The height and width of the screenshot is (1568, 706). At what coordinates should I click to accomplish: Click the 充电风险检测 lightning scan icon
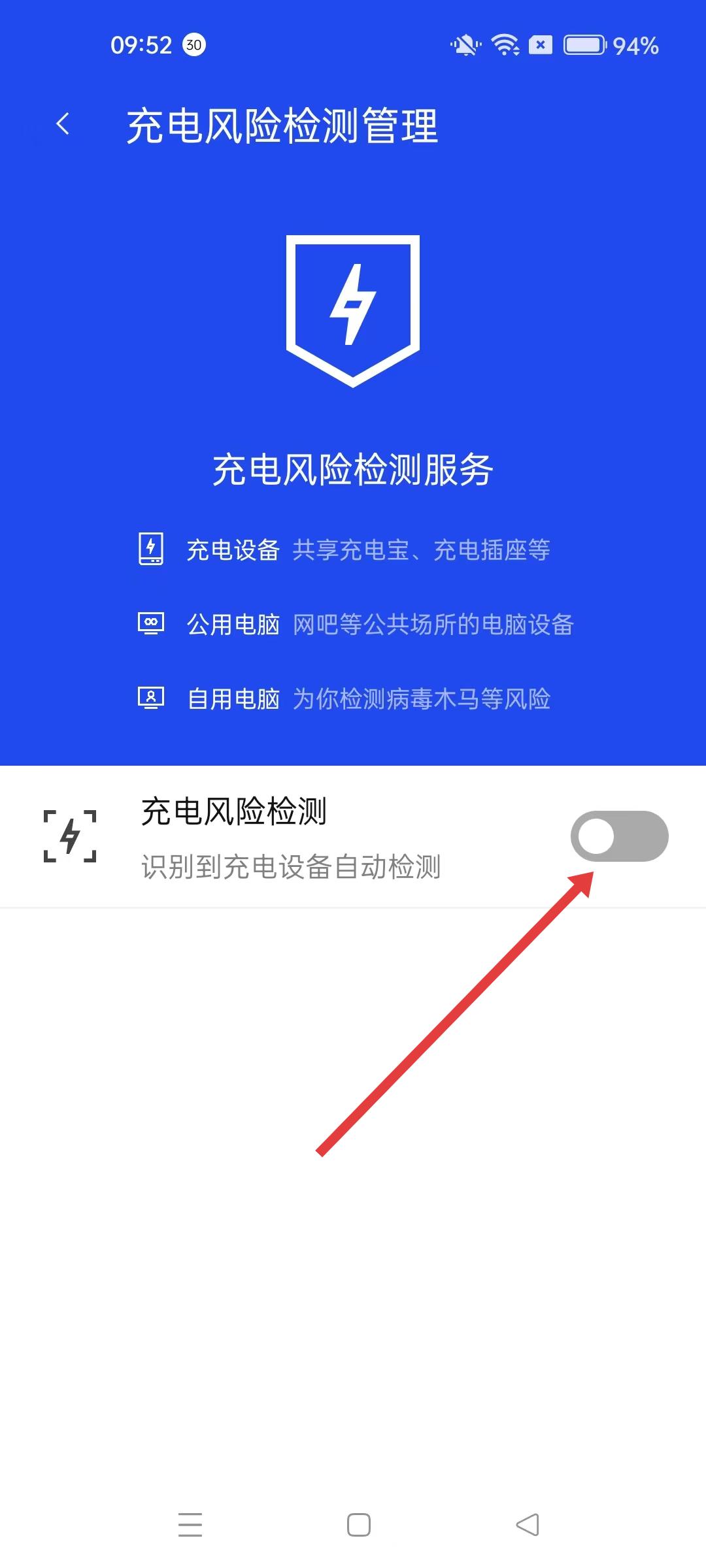point(69,837)
